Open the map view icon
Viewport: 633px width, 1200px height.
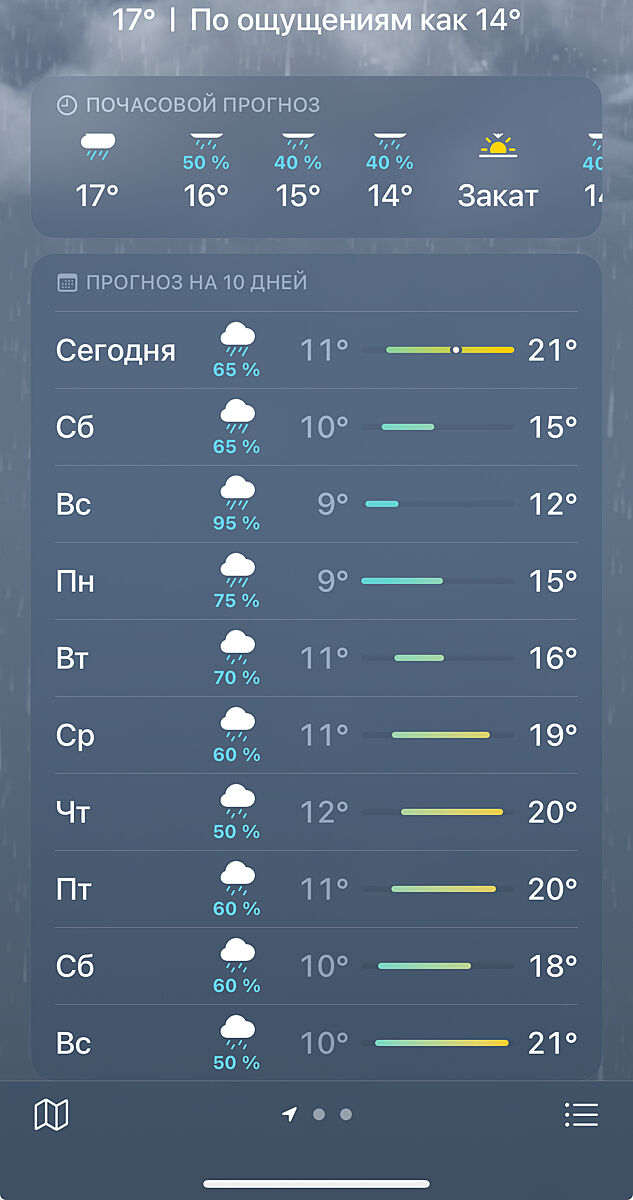51,1114
